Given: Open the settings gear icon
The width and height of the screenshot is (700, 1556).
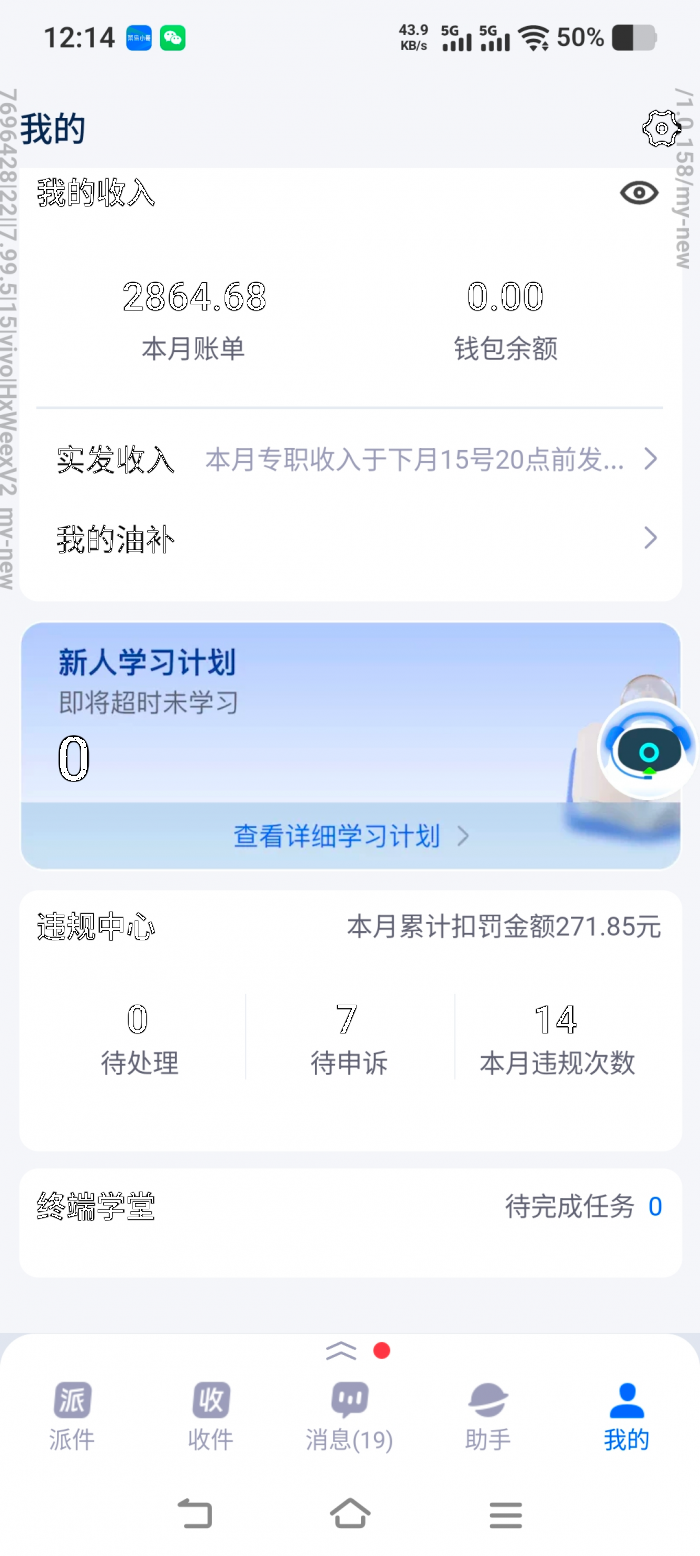Looking at the screenshot, I should (660, 129).
